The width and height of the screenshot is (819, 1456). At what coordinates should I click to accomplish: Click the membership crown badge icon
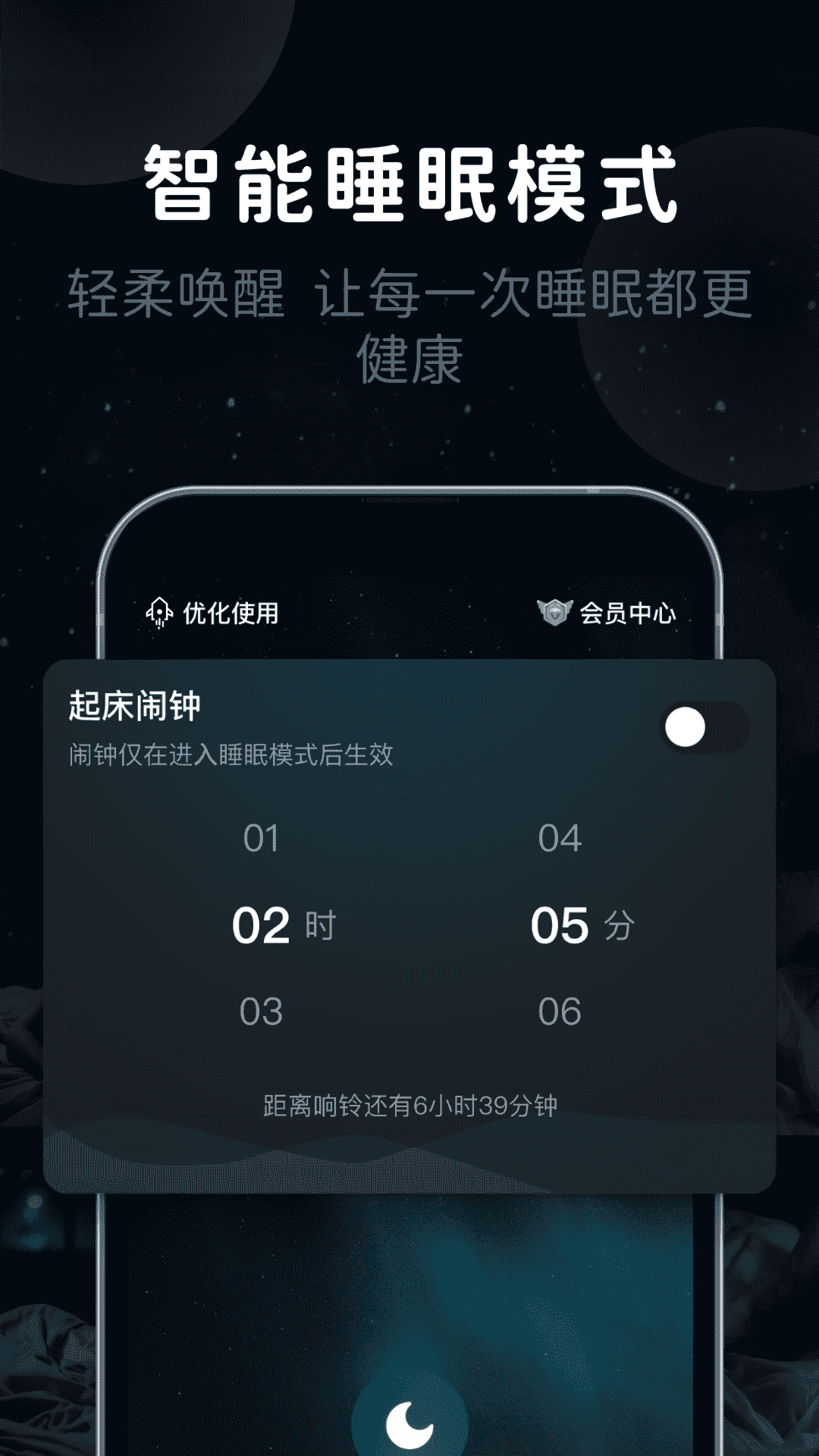[556, 613]
